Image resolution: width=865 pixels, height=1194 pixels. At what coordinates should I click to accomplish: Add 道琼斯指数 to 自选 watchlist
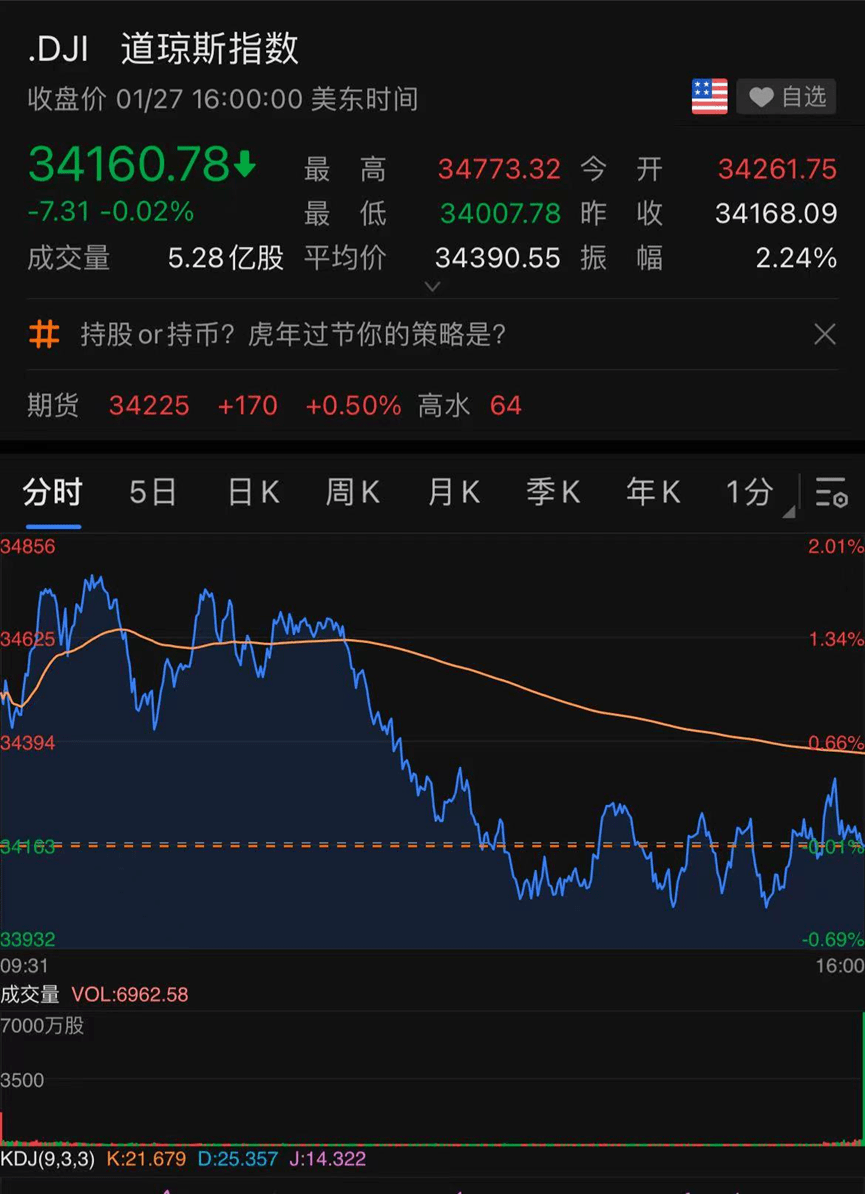788,96
